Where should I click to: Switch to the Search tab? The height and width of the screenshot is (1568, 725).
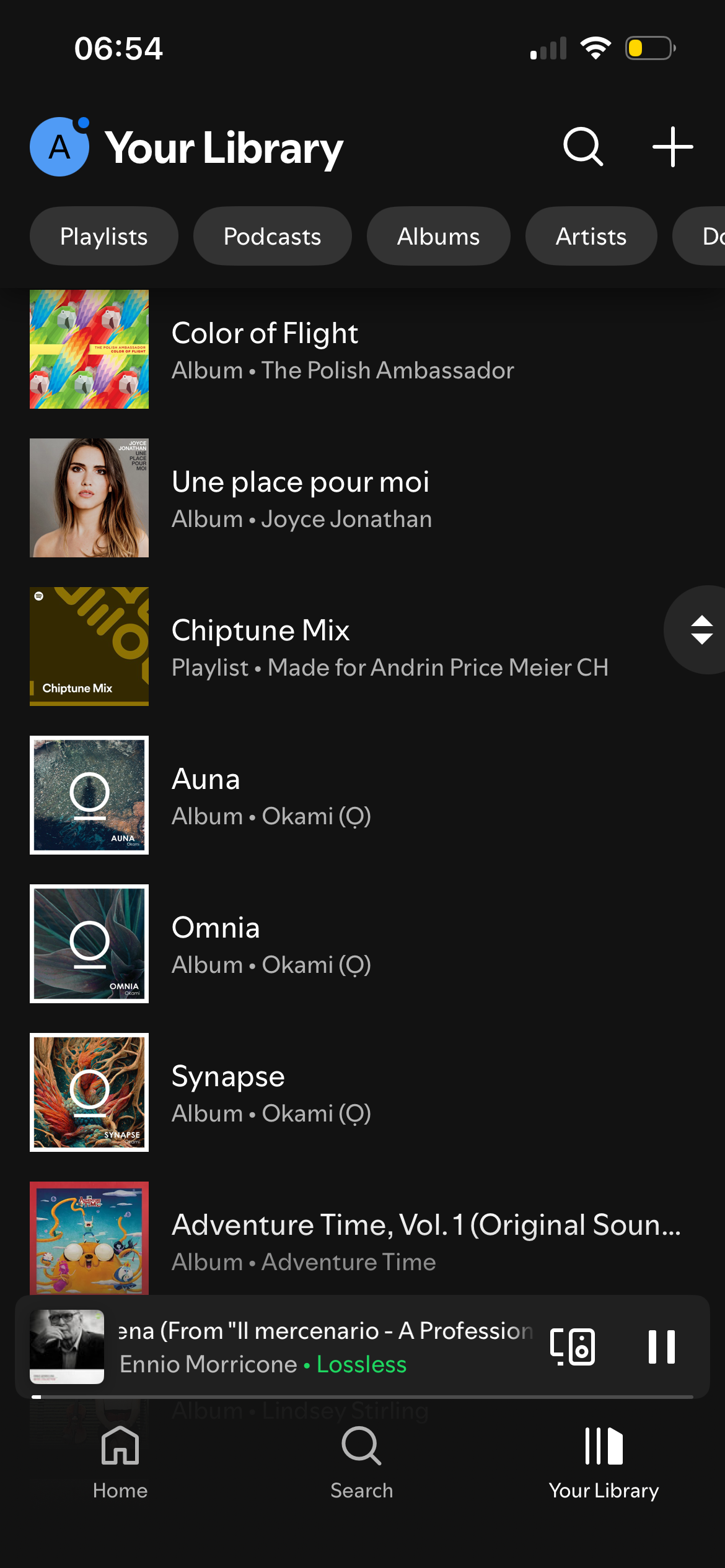[362, 1463]
